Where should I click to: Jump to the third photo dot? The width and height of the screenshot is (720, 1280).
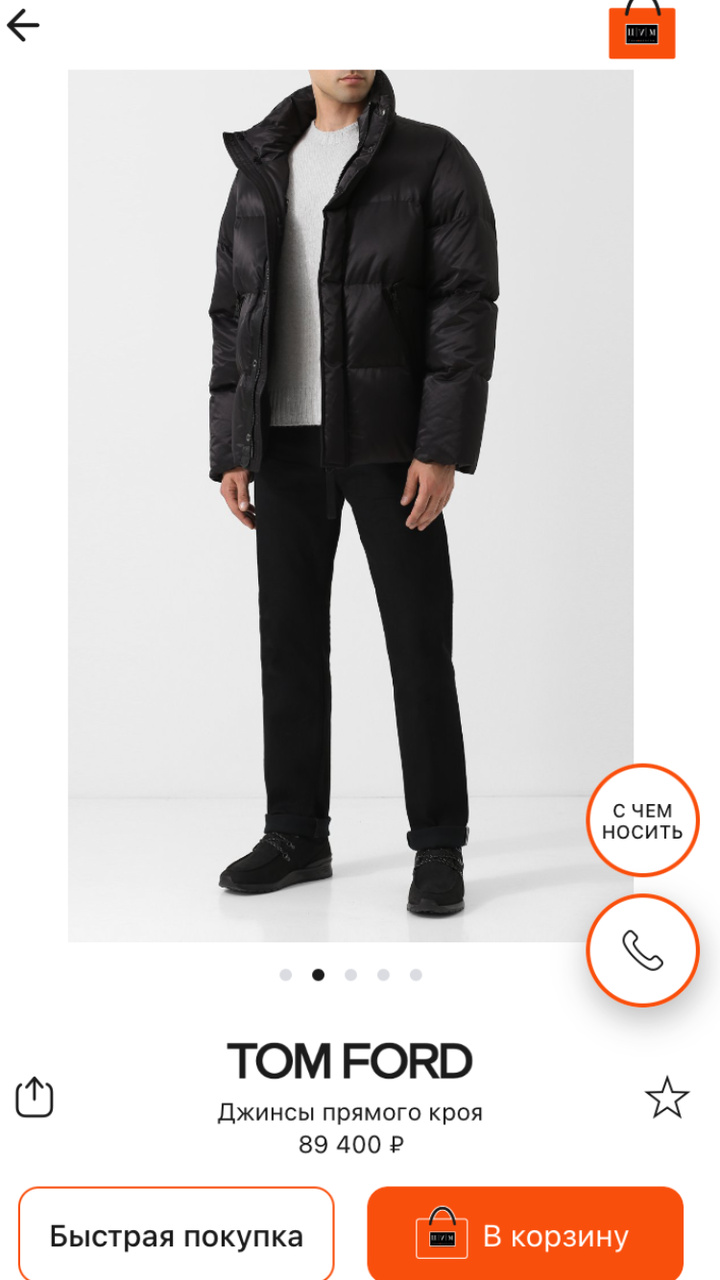[x=351, y=975]
